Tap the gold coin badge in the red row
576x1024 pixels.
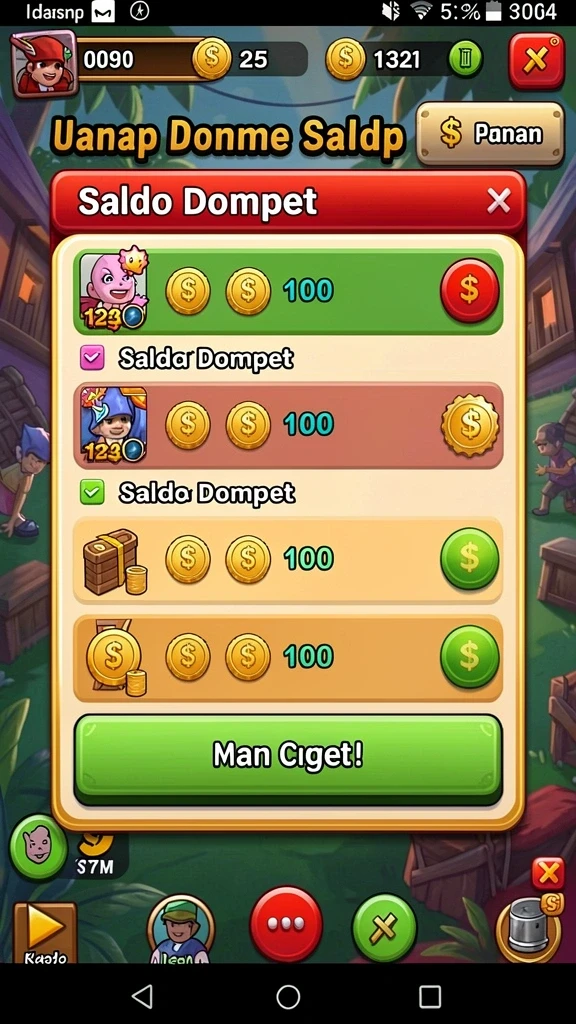click(470, 424)
